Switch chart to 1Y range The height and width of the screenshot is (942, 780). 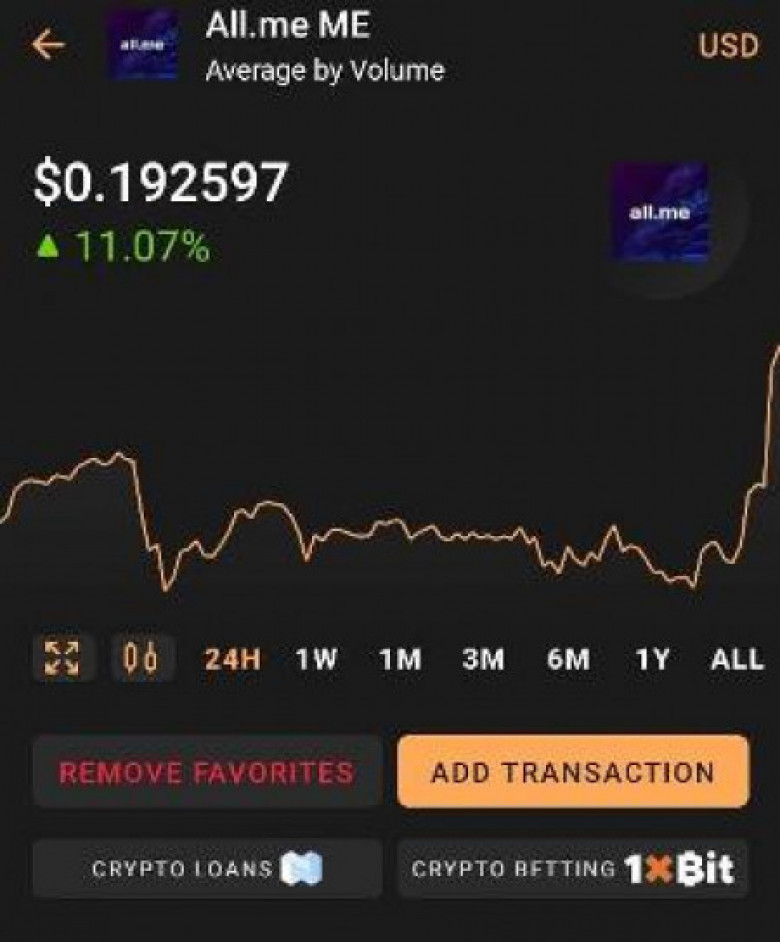click(x=652, y=660)
